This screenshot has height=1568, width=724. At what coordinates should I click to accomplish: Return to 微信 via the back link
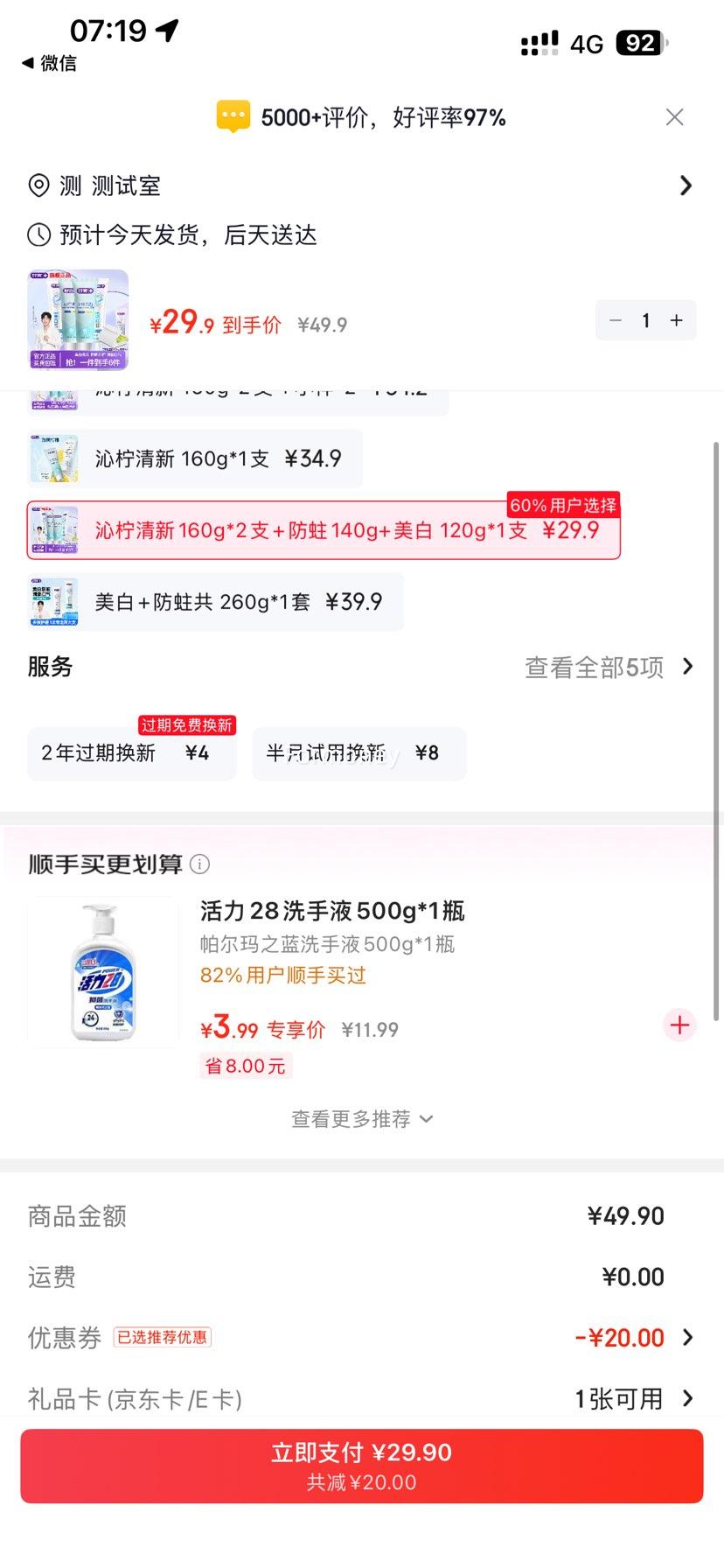(48, 62)
